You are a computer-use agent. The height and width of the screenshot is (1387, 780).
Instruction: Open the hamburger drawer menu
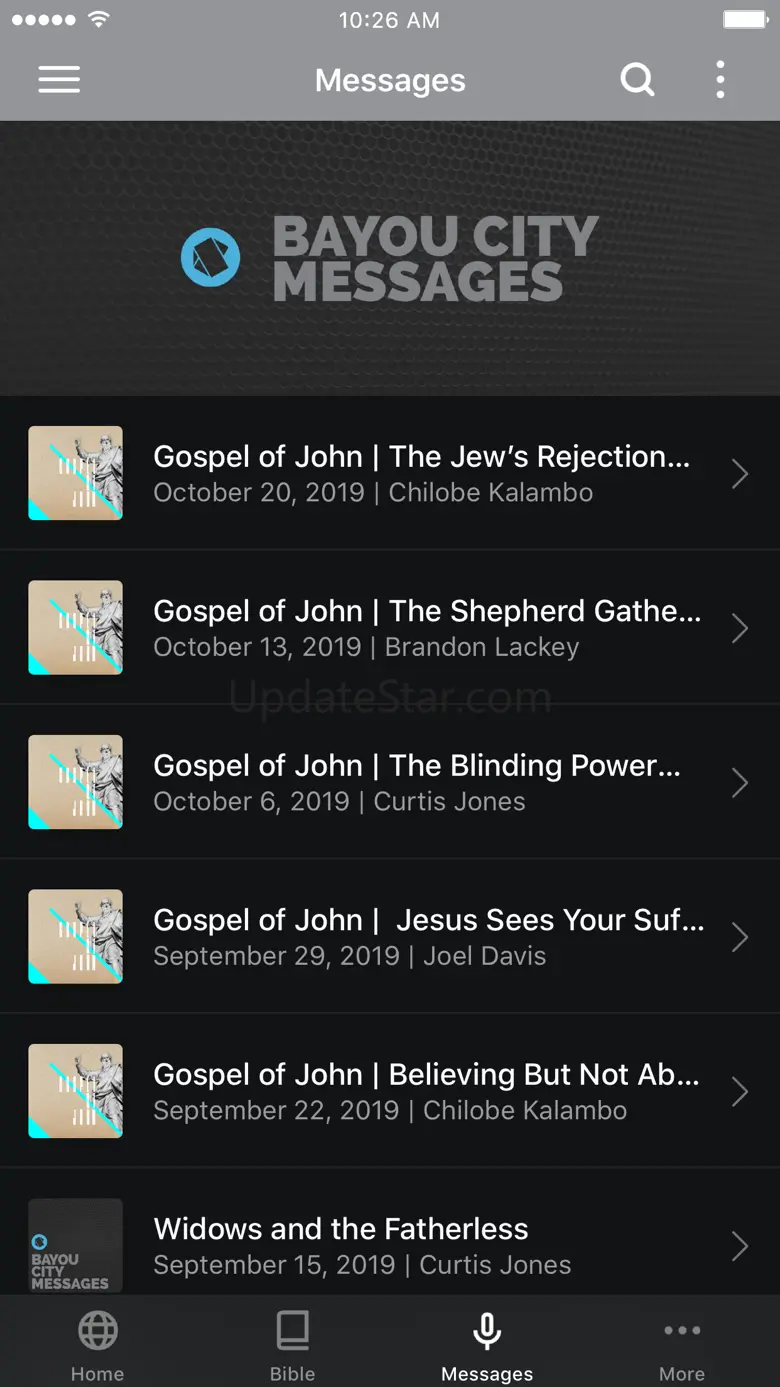pos(59,80)
